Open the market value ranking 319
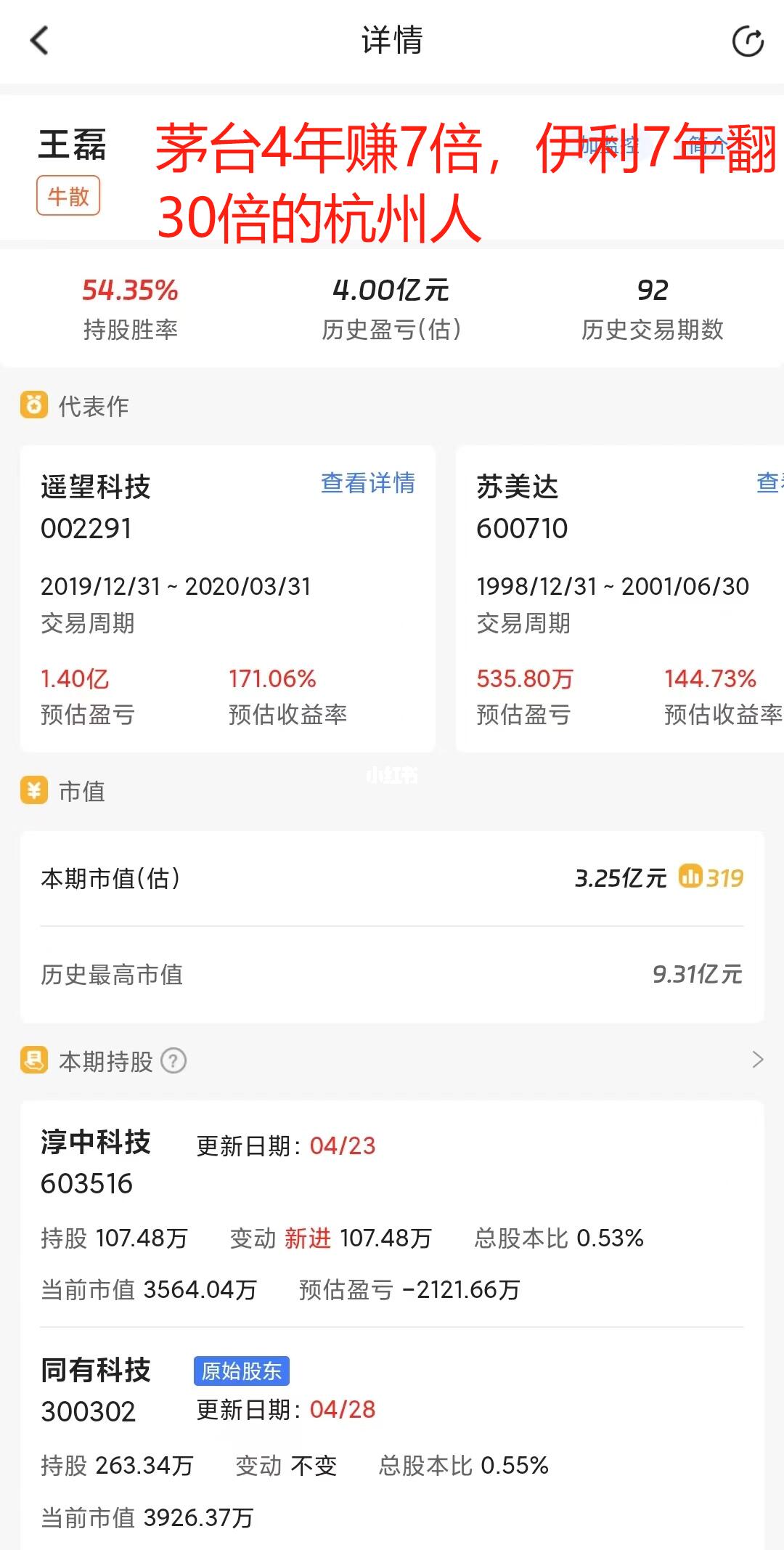 711,878
